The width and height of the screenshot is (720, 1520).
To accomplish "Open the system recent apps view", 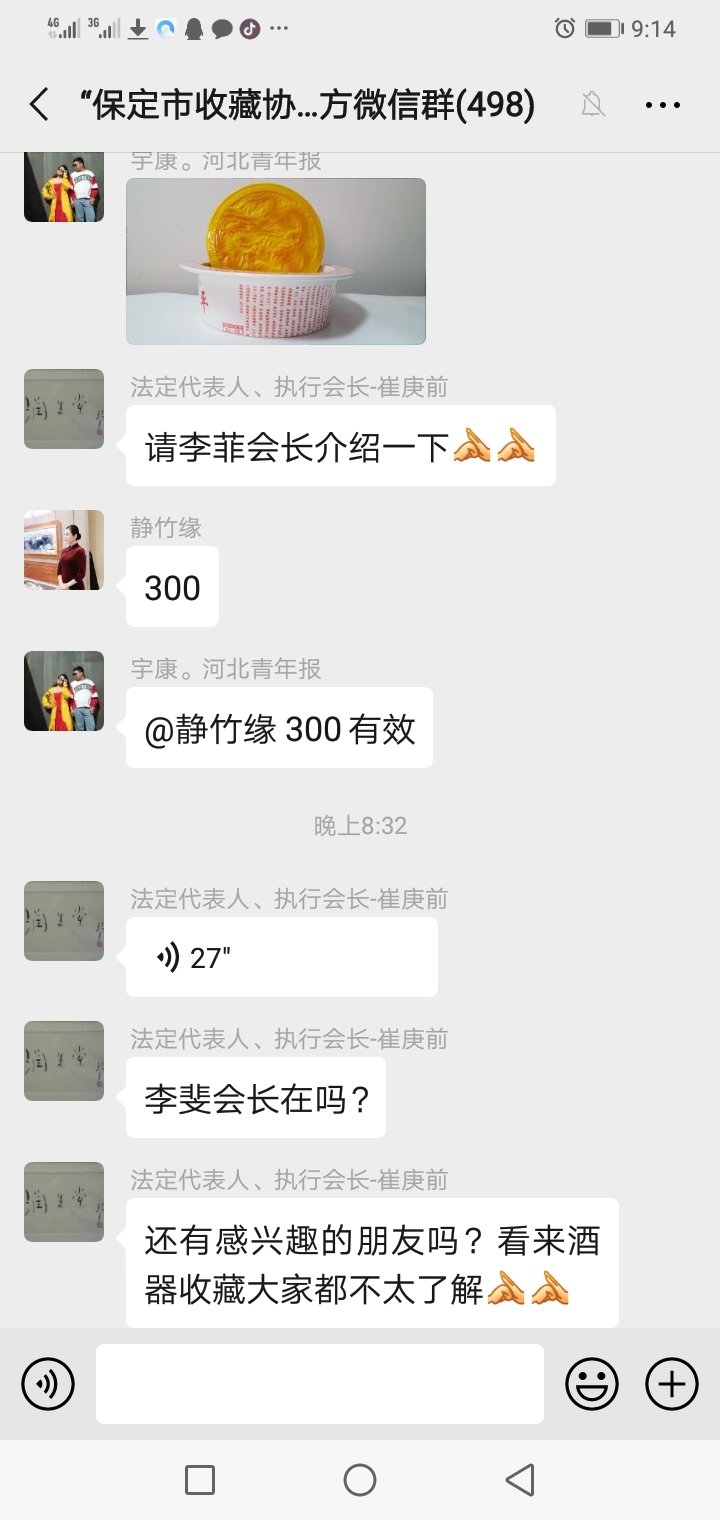I will [200, 1480].
